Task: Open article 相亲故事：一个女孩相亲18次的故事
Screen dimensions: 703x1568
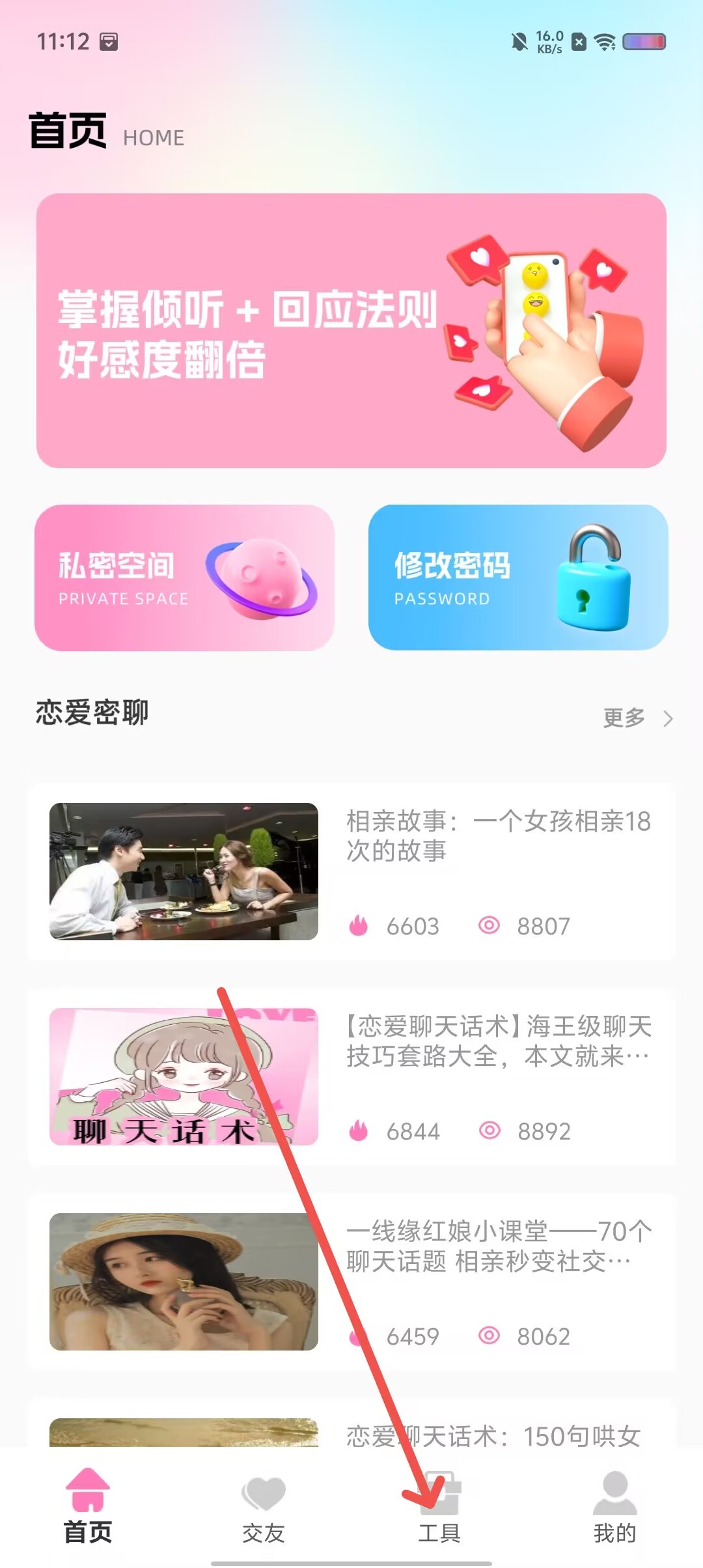Action: tap(351, 871)
